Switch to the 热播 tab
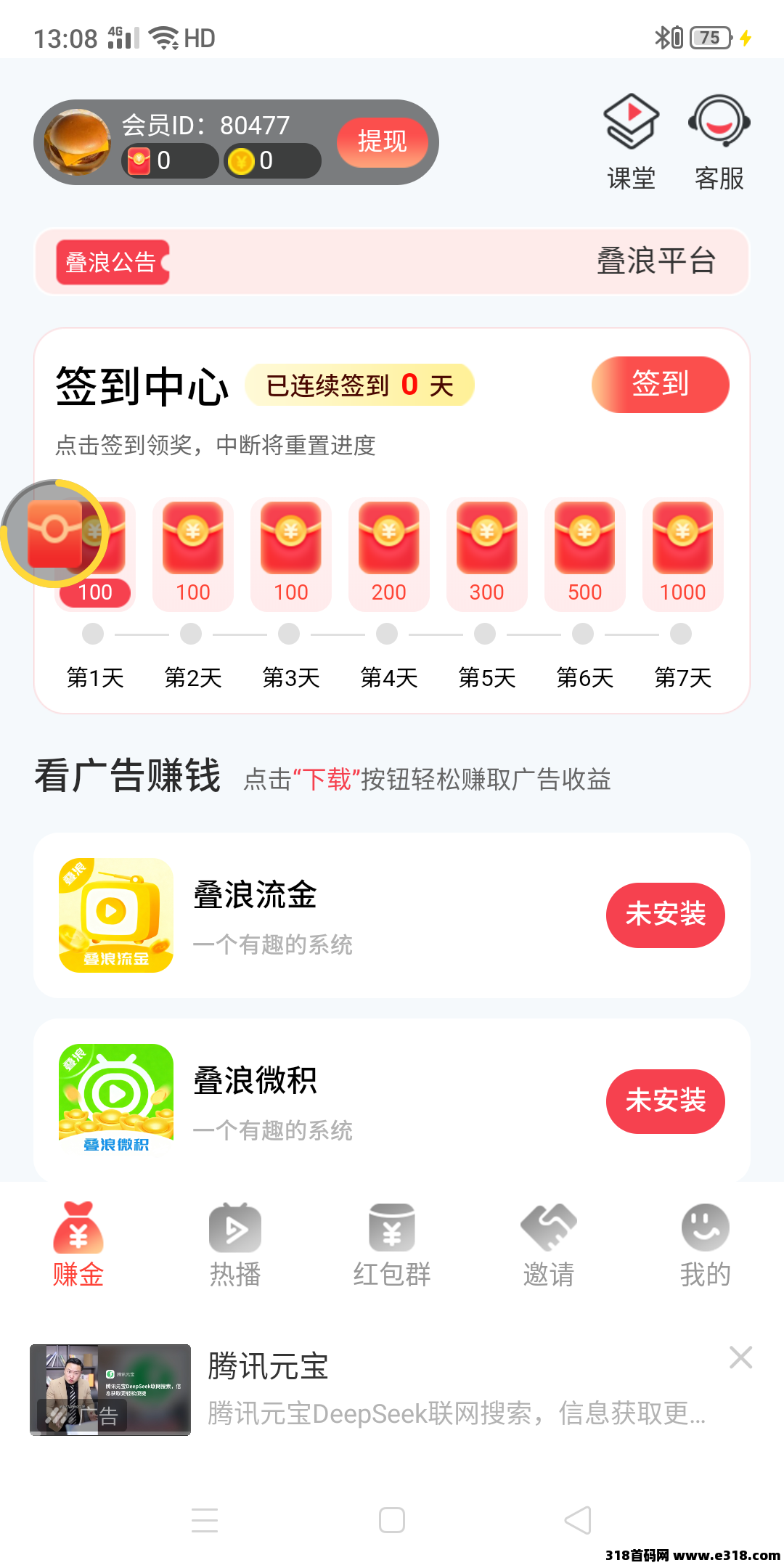Image resolution: width=784 pixels, height=1568 pixels. 235,1244
